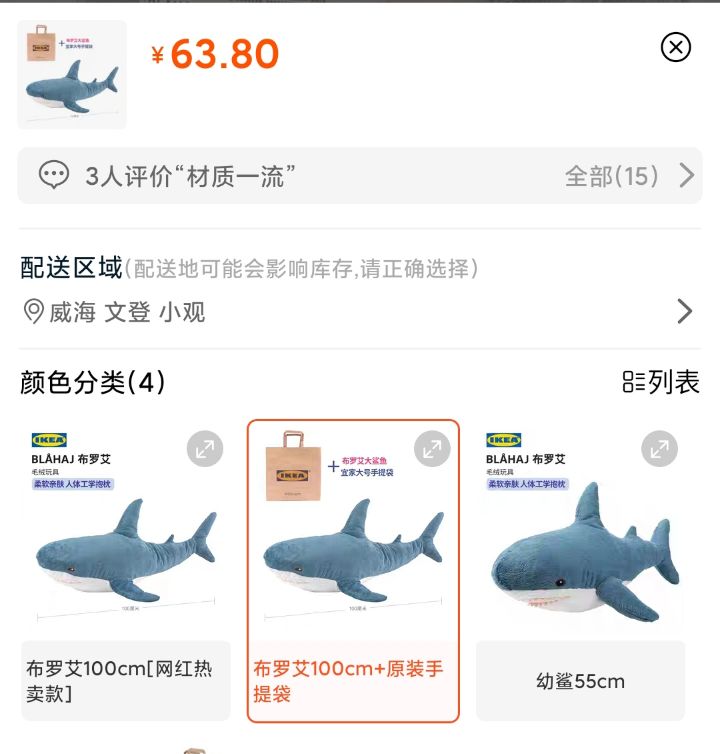View all 15 reviews
Screen dimensions: 720x754
pyautogui.click(x=628, y=176)
